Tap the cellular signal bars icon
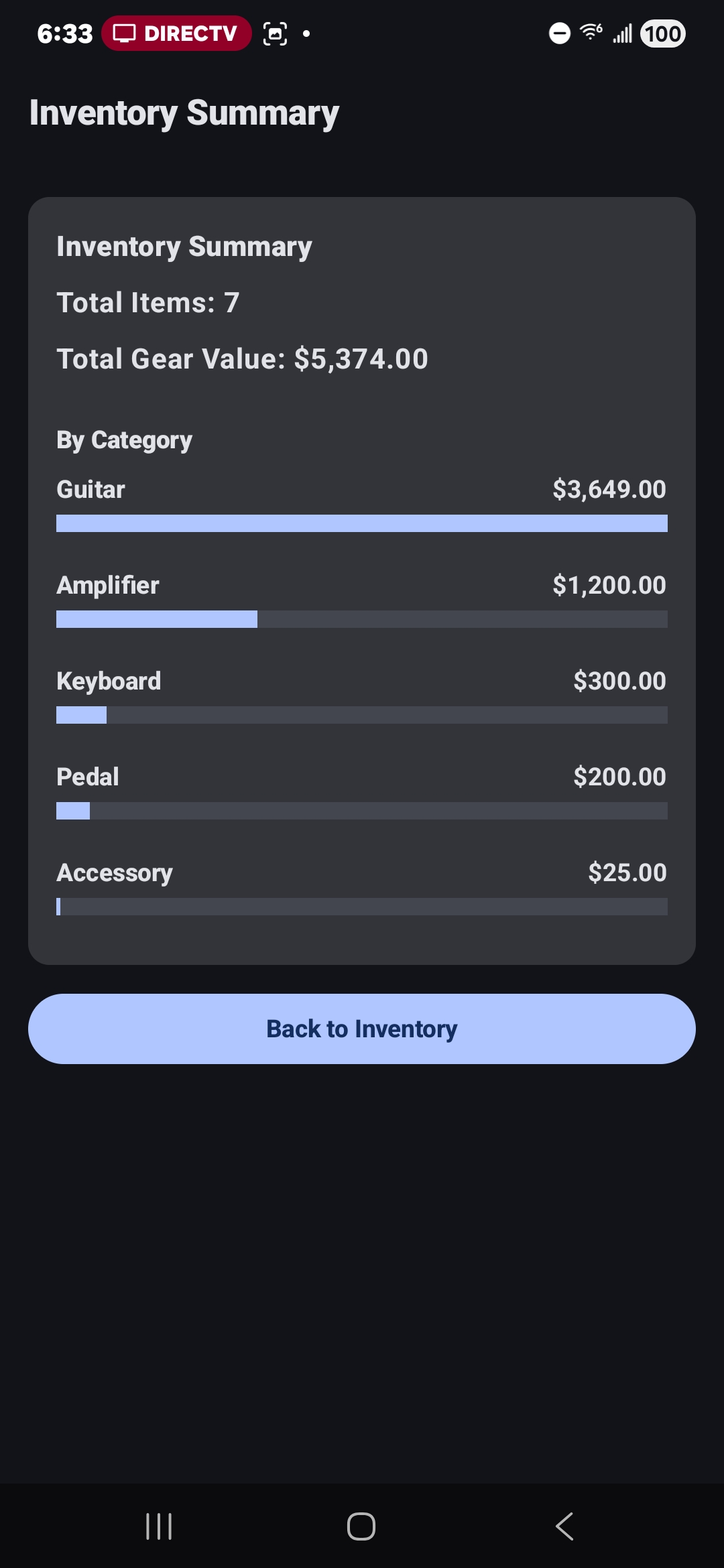724x1568 pixels. pyautogui.click(x=622, y=33)
